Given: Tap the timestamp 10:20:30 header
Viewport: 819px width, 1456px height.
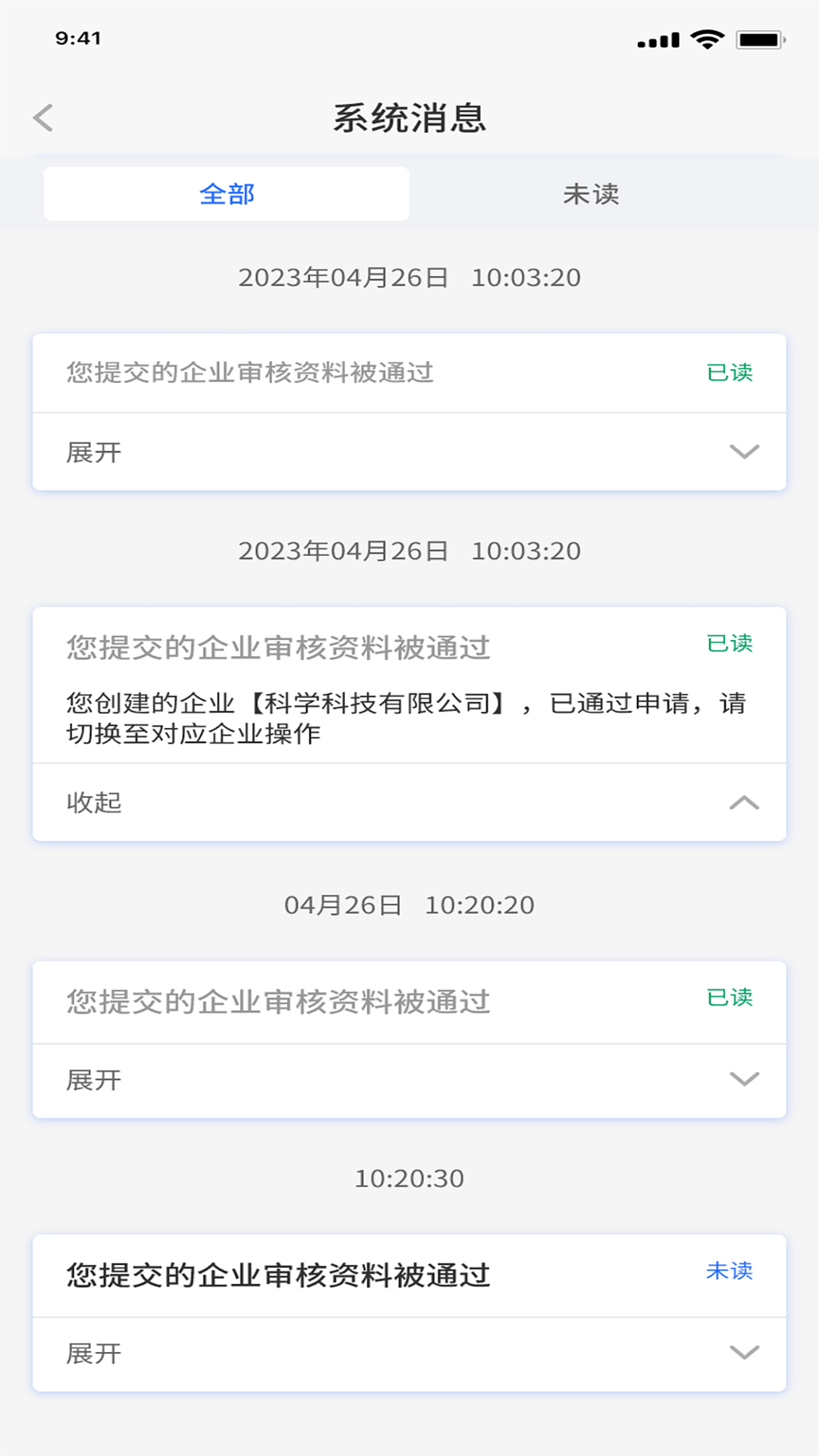Looking at the screenshot, I should (x=409, y=1178).
